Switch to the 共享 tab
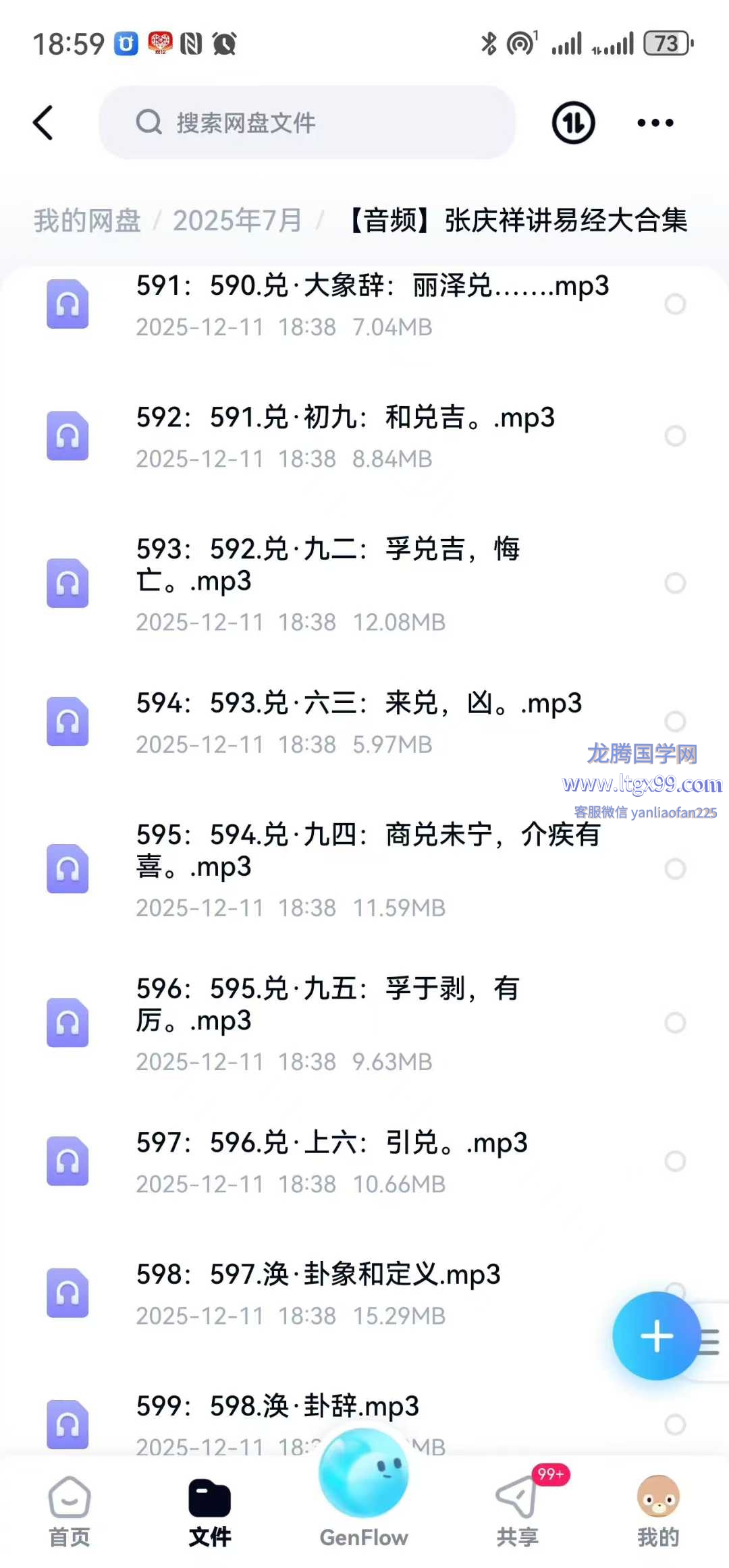 (x=518, y=1511)
